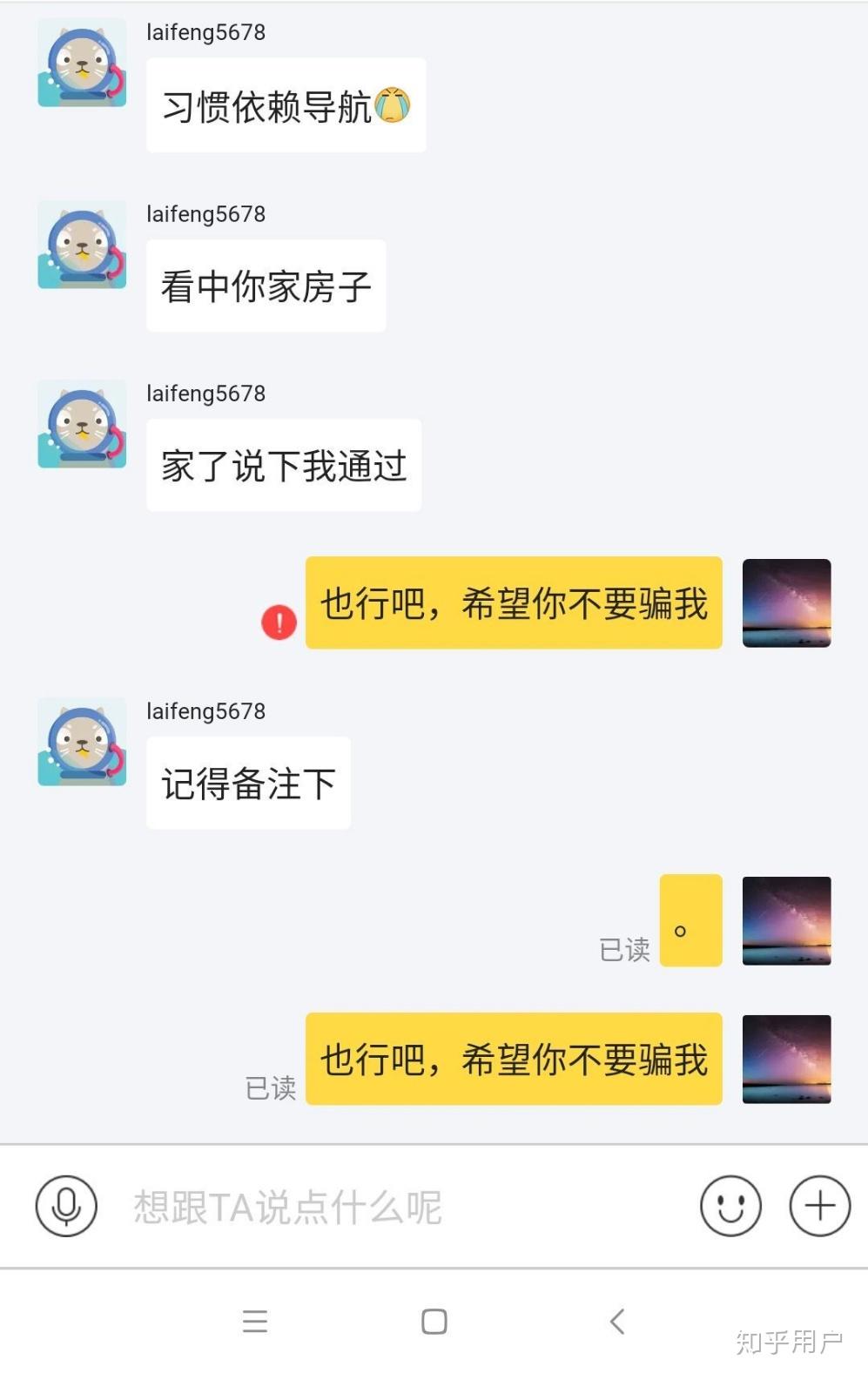Open the plus attachment menu

coord(819,1206)
